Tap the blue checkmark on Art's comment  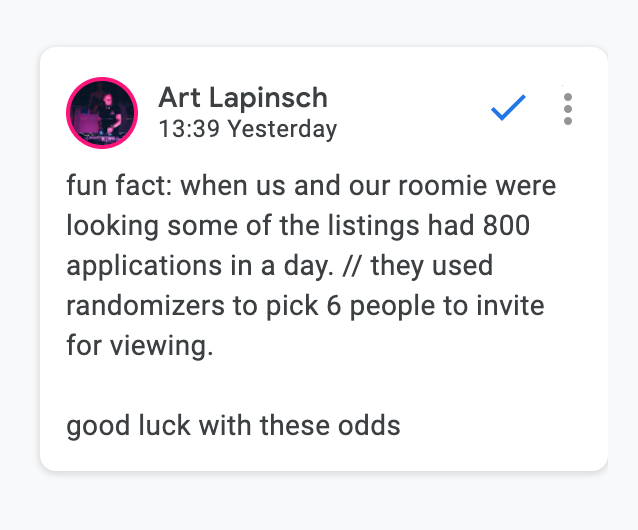pos(508,108)
